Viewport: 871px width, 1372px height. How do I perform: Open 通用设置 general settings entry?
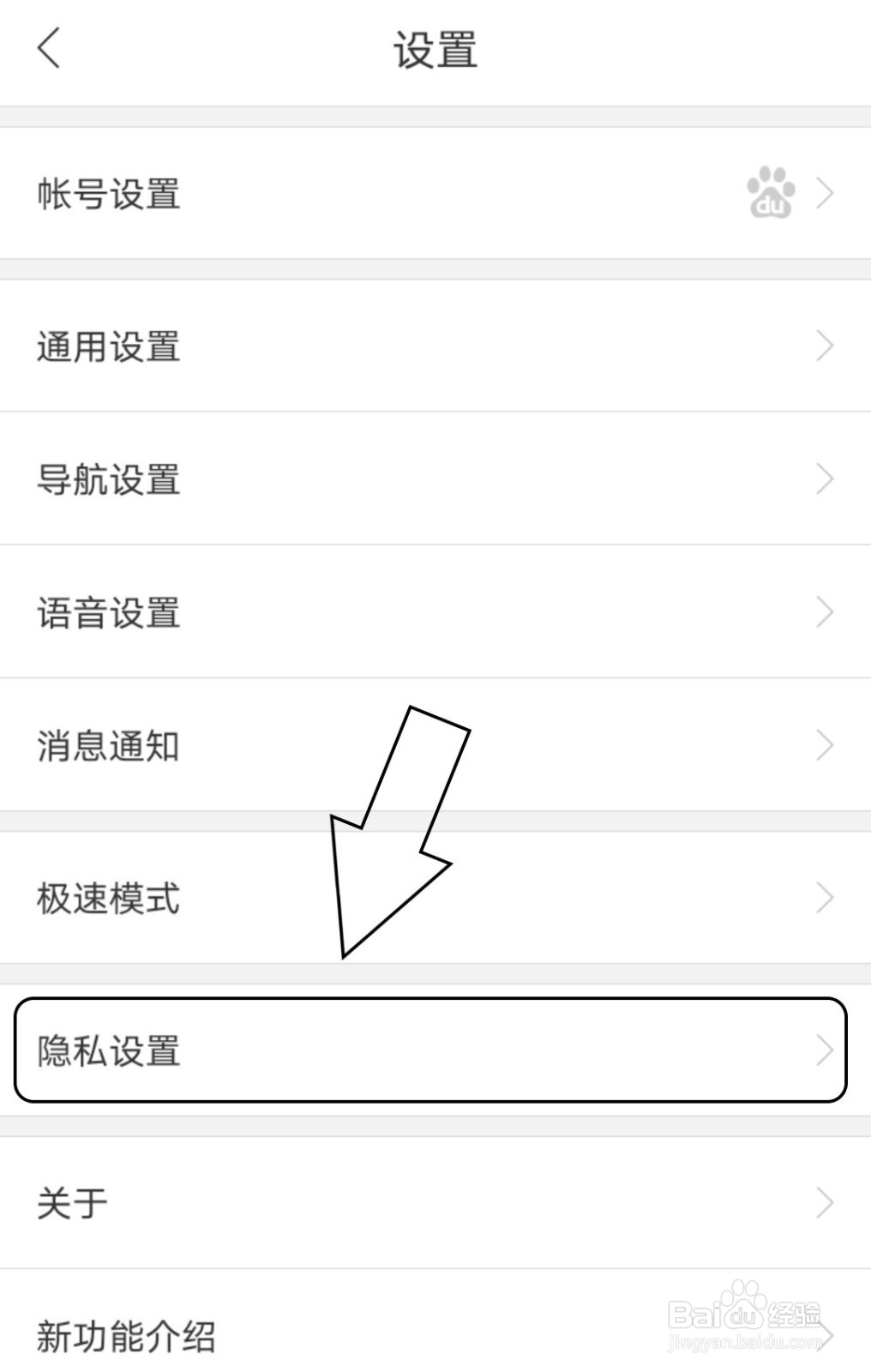point(109,346)
